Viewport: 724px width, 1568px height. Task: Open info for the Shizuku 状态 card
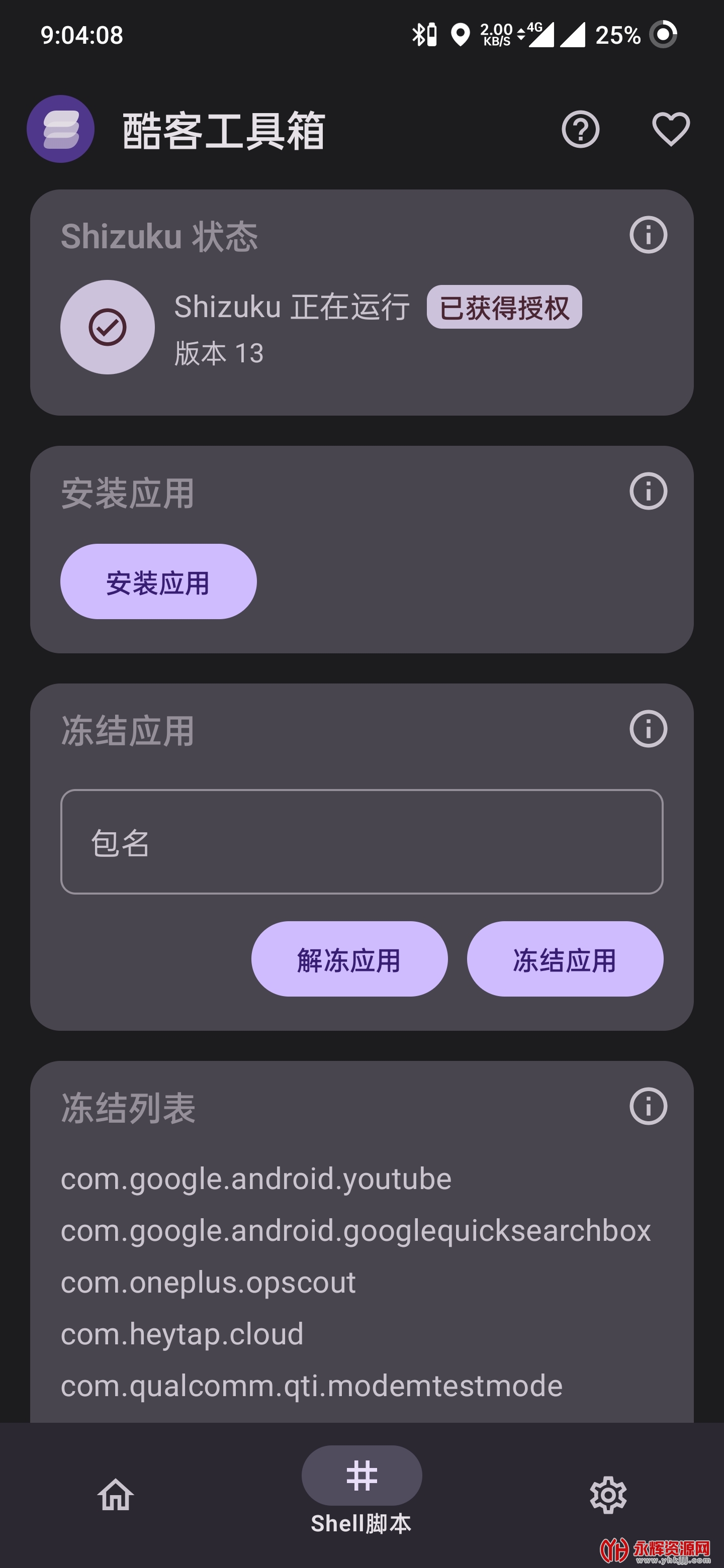pyautogui.click(x=648, y=235)
